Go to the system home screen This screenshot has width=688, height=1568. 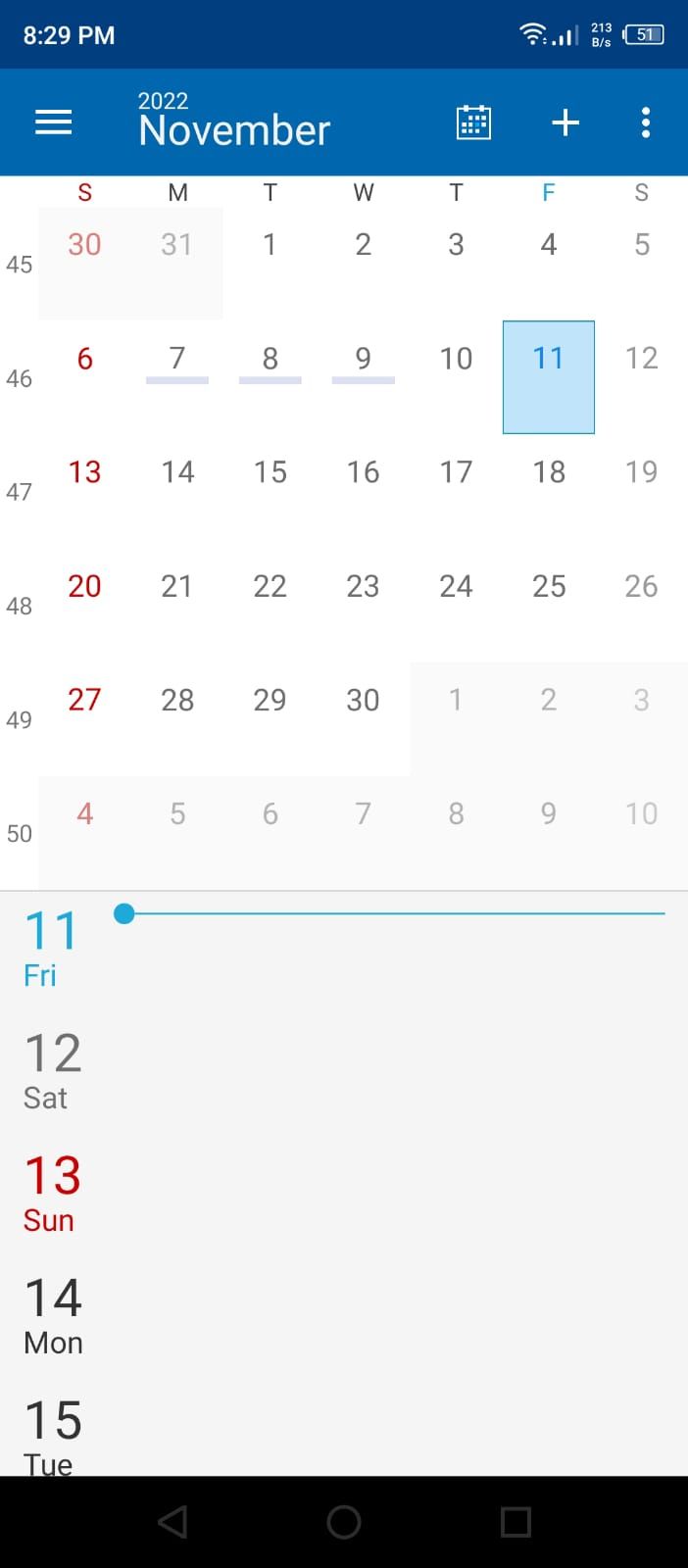[x=344, y=1522]
